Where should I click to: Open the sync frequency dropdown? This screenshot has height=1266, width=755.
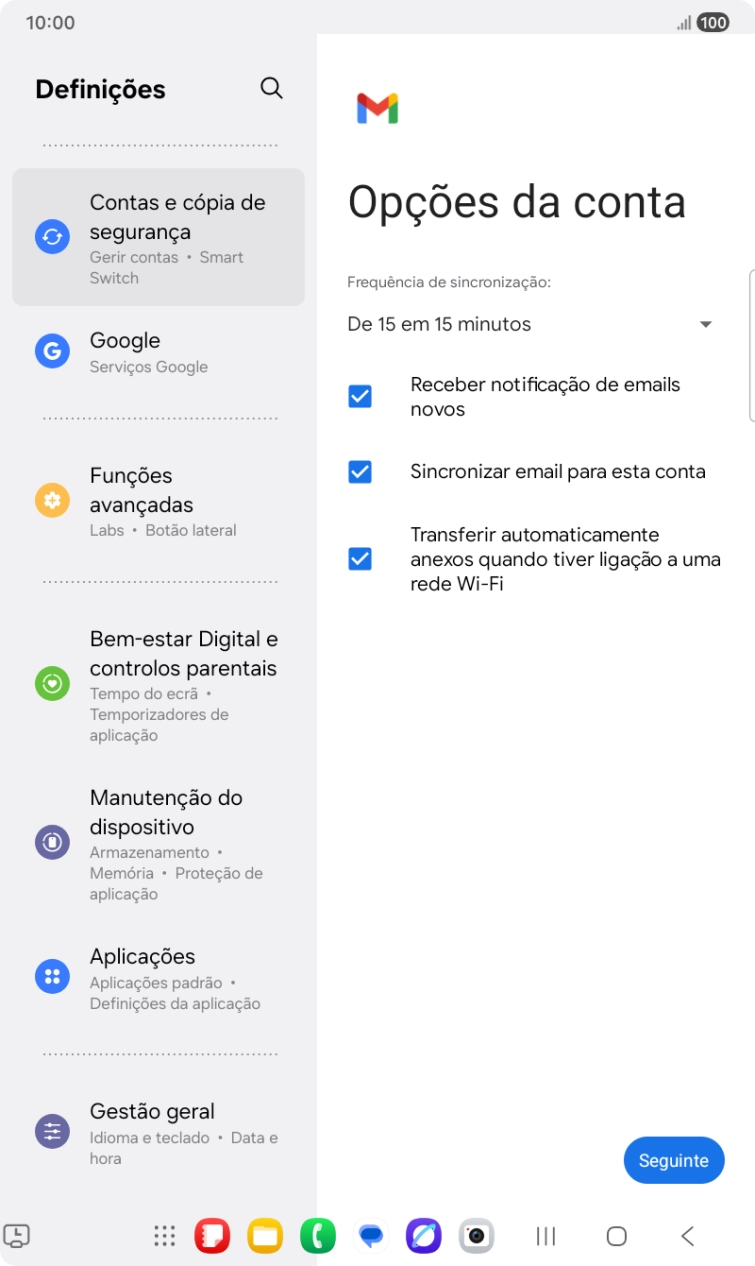[x=706, y=324]
